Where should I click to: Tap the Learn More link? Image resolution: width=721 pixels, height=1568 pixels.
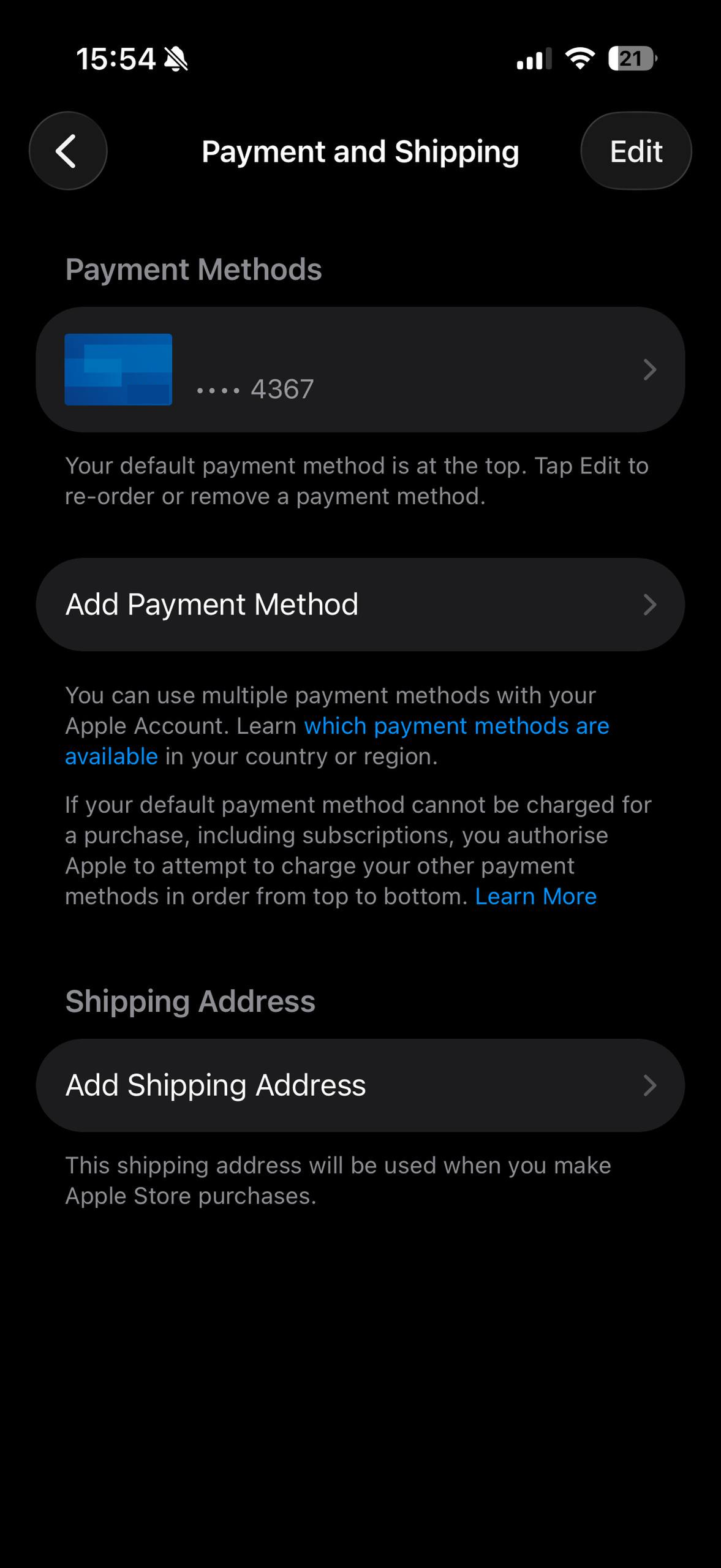click(535, 897)
